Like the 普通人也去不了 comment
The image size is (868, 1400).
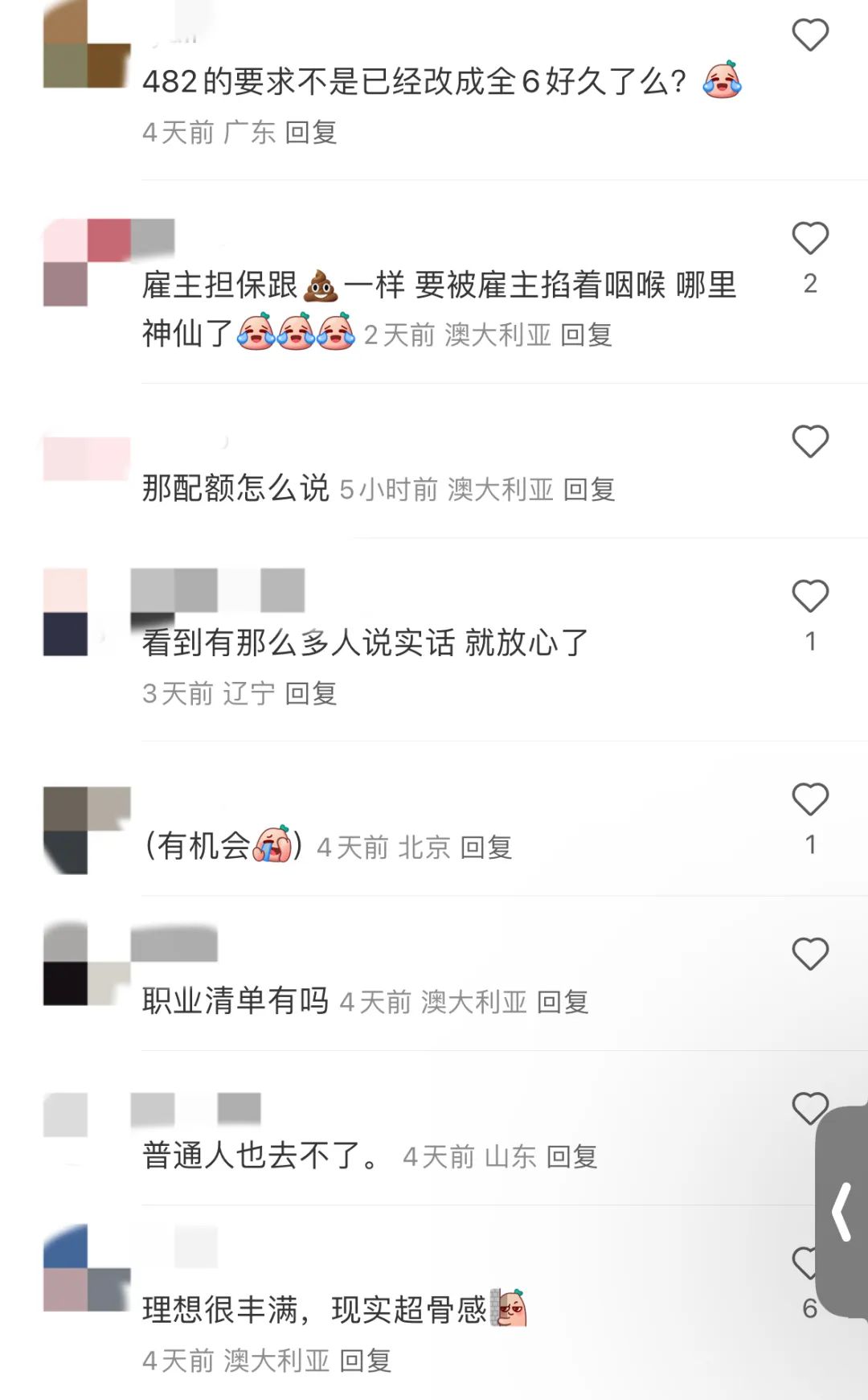pos(808,1108)
